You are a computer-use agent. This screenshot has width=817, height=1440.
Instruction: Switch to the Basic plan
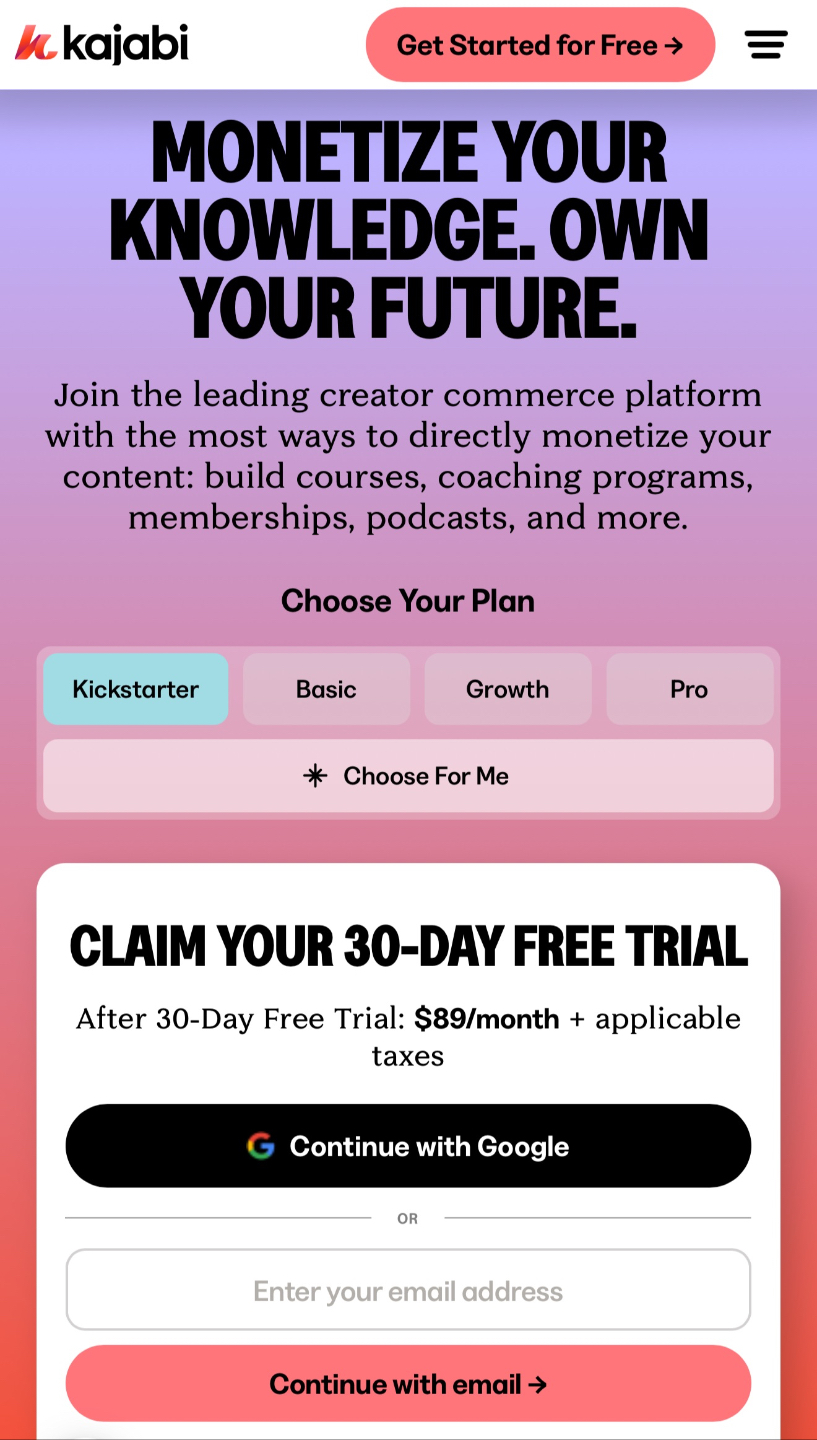pyautogui.click(x=326, y=689)
